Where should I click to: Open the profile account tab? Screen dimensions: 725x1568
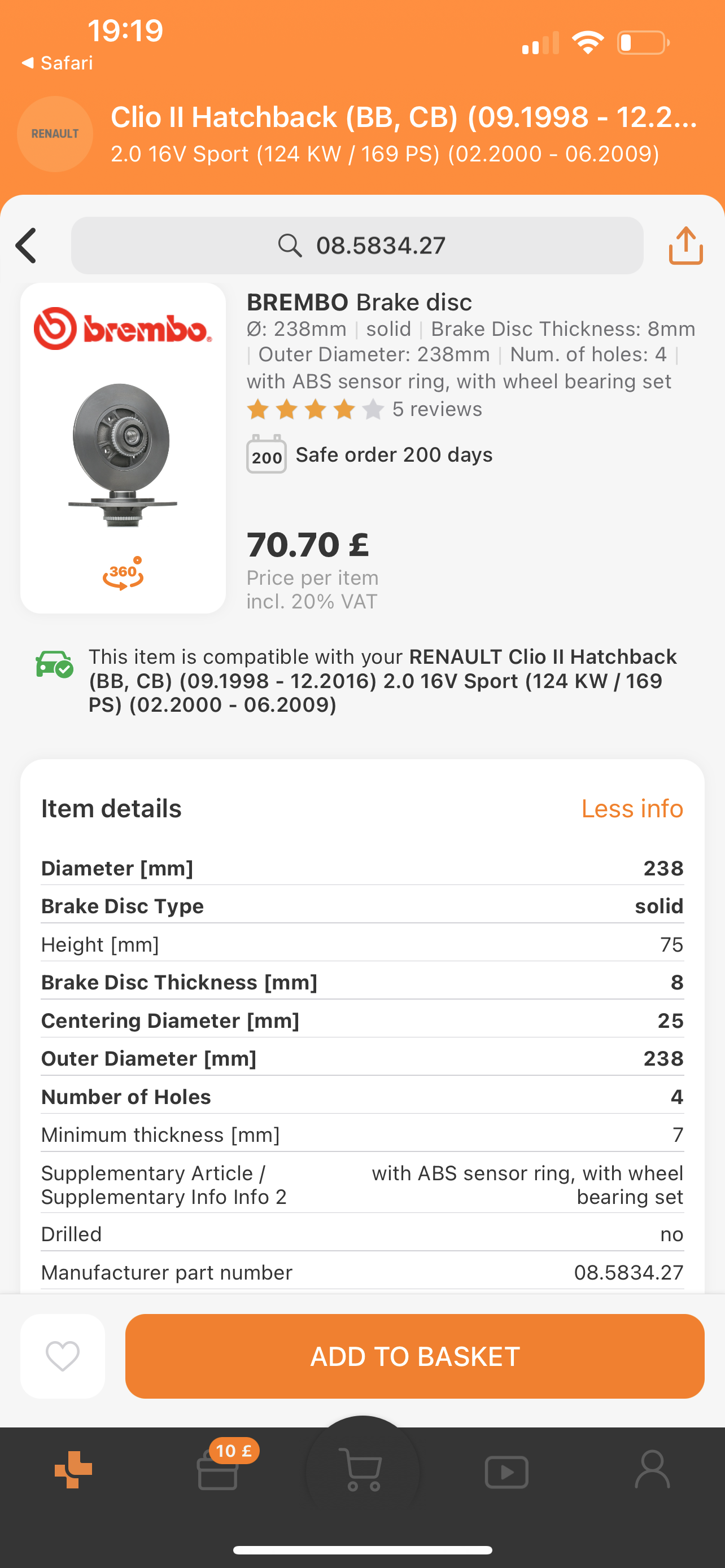(x=653, y=1470)
